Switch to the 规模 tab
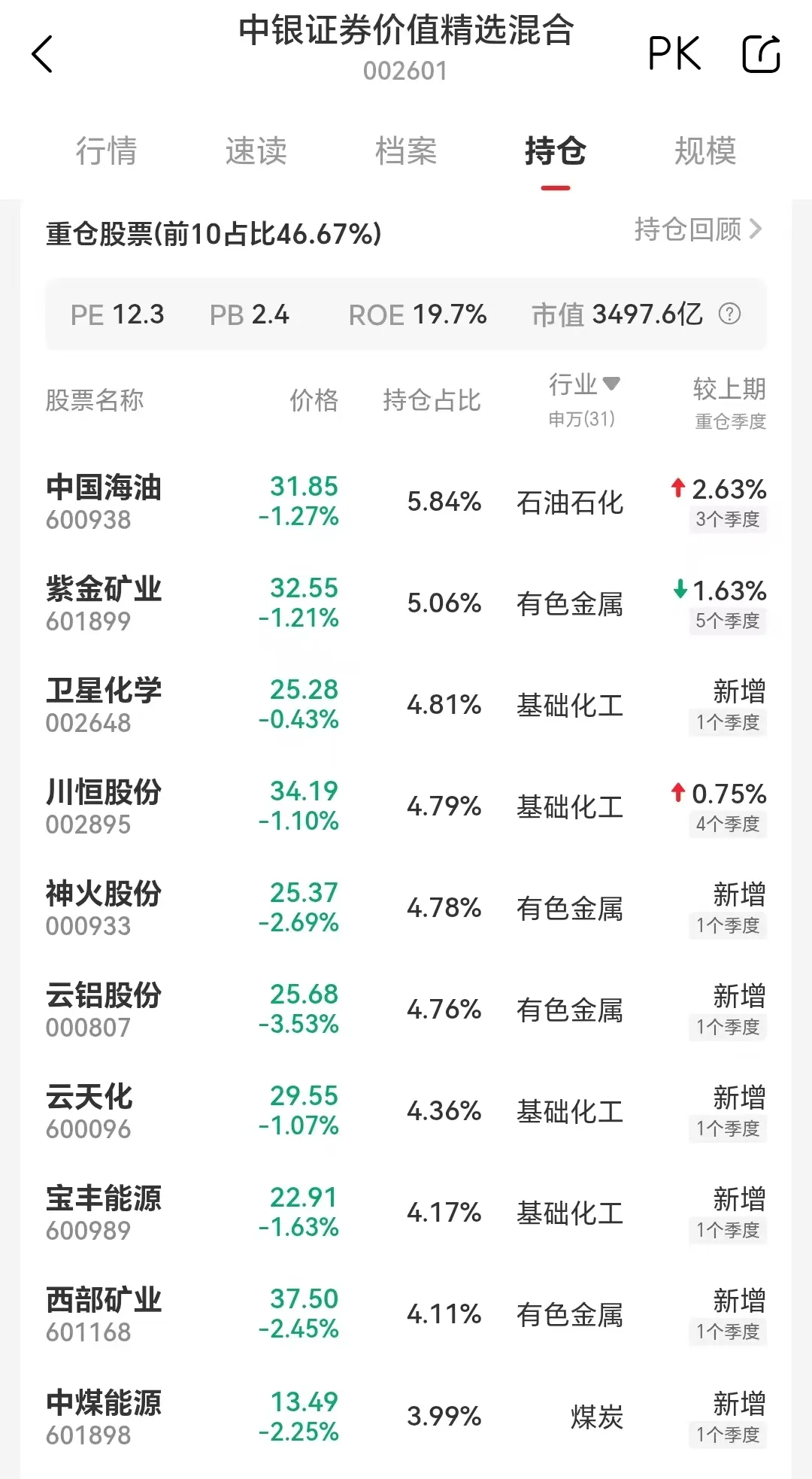This screenshot has width=812, height=1479. 705,150
